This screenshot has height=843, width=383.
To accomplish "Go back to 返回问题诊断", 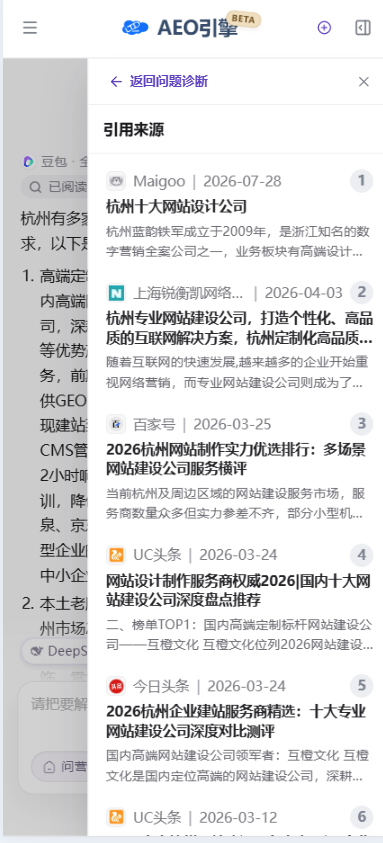I will click(159, 82).
